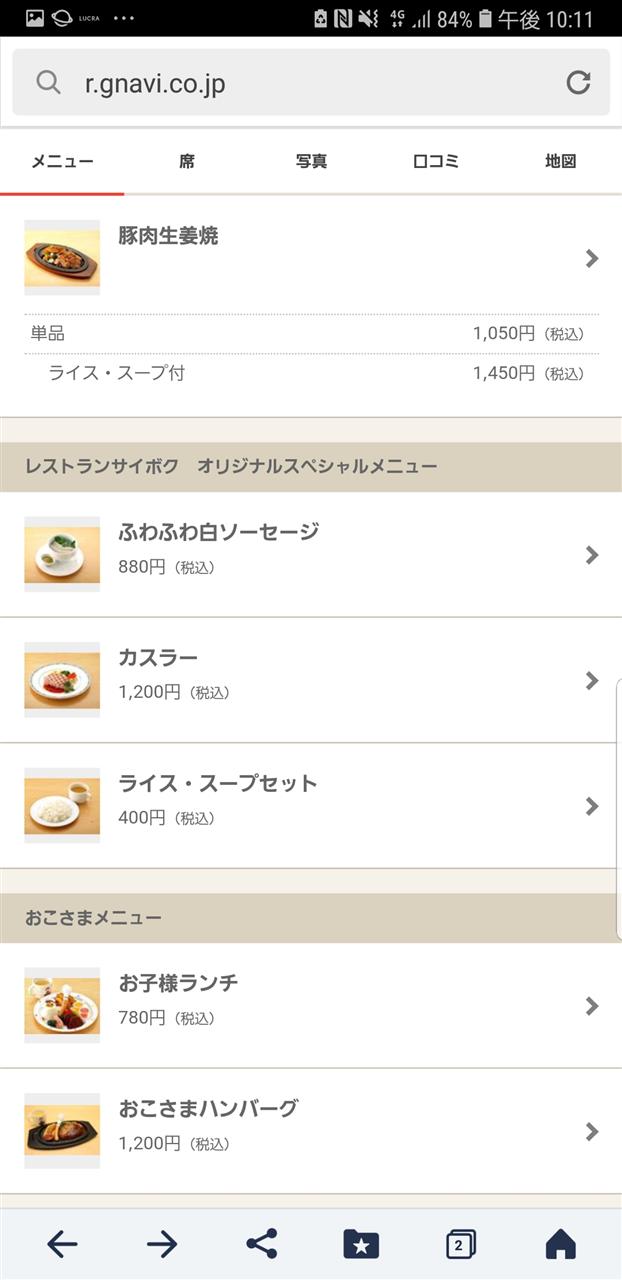Select the メニュー tab

point(62,161)
